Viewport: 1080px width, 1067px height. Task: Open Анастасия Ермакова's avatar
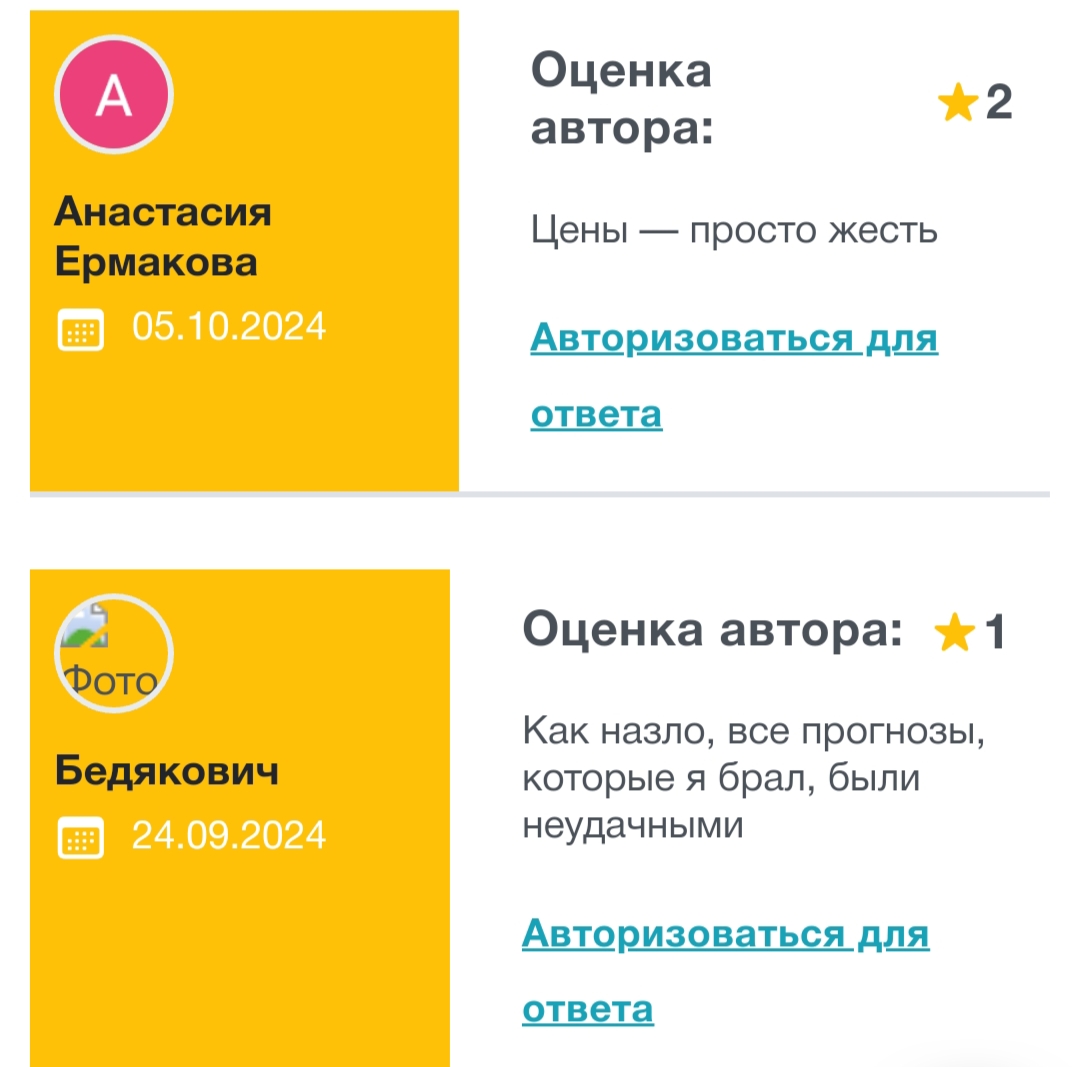(x=113, y=97)
